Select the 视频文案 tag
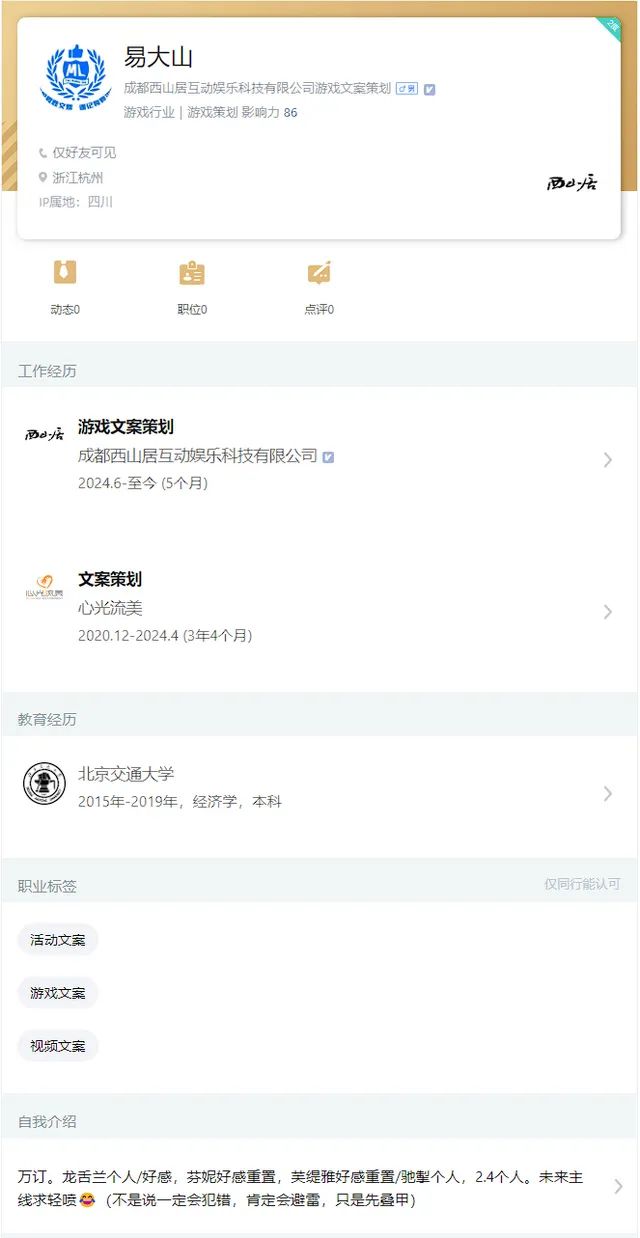This screenshot has height=1238, width=640. point(58,1046)
